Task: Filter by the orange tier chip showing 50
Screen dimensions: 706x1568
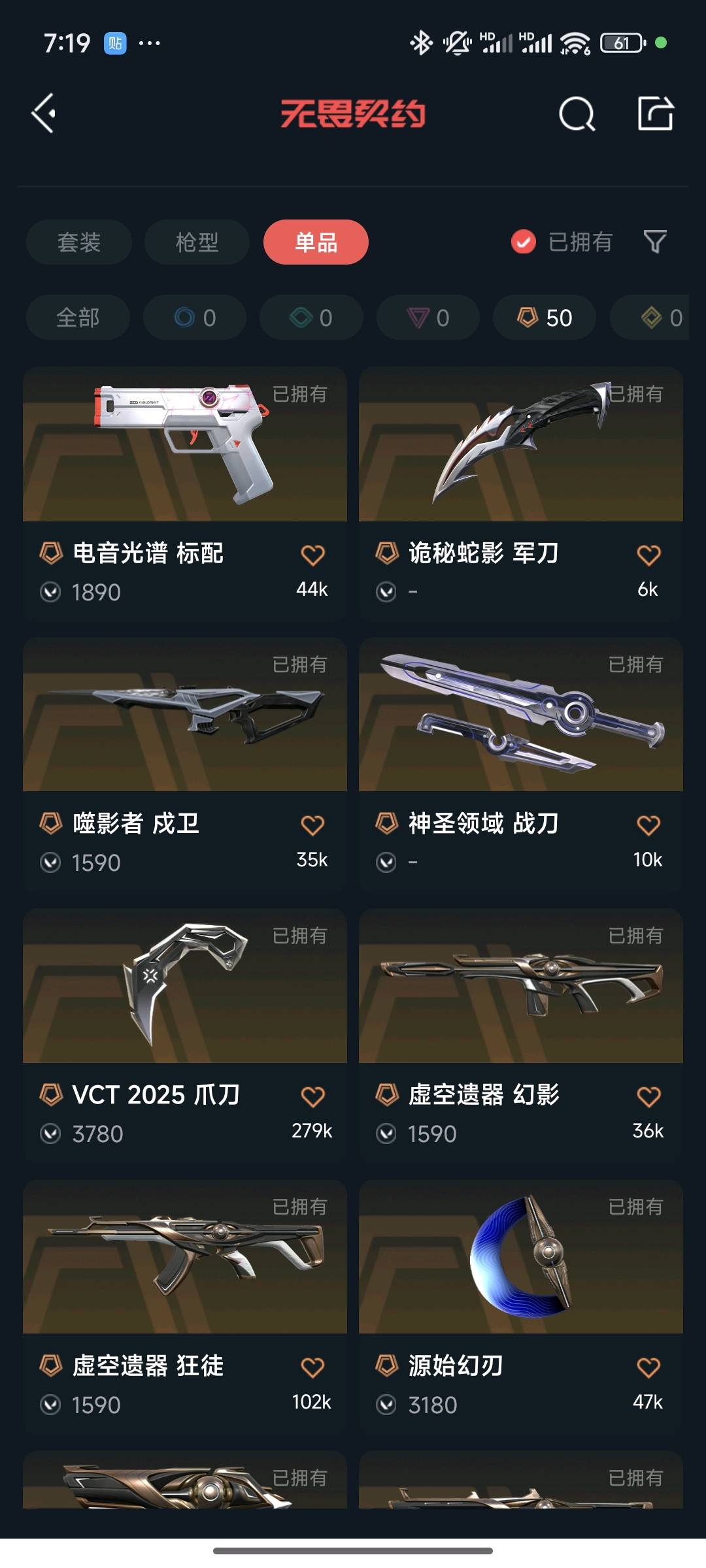Action: 544,318
